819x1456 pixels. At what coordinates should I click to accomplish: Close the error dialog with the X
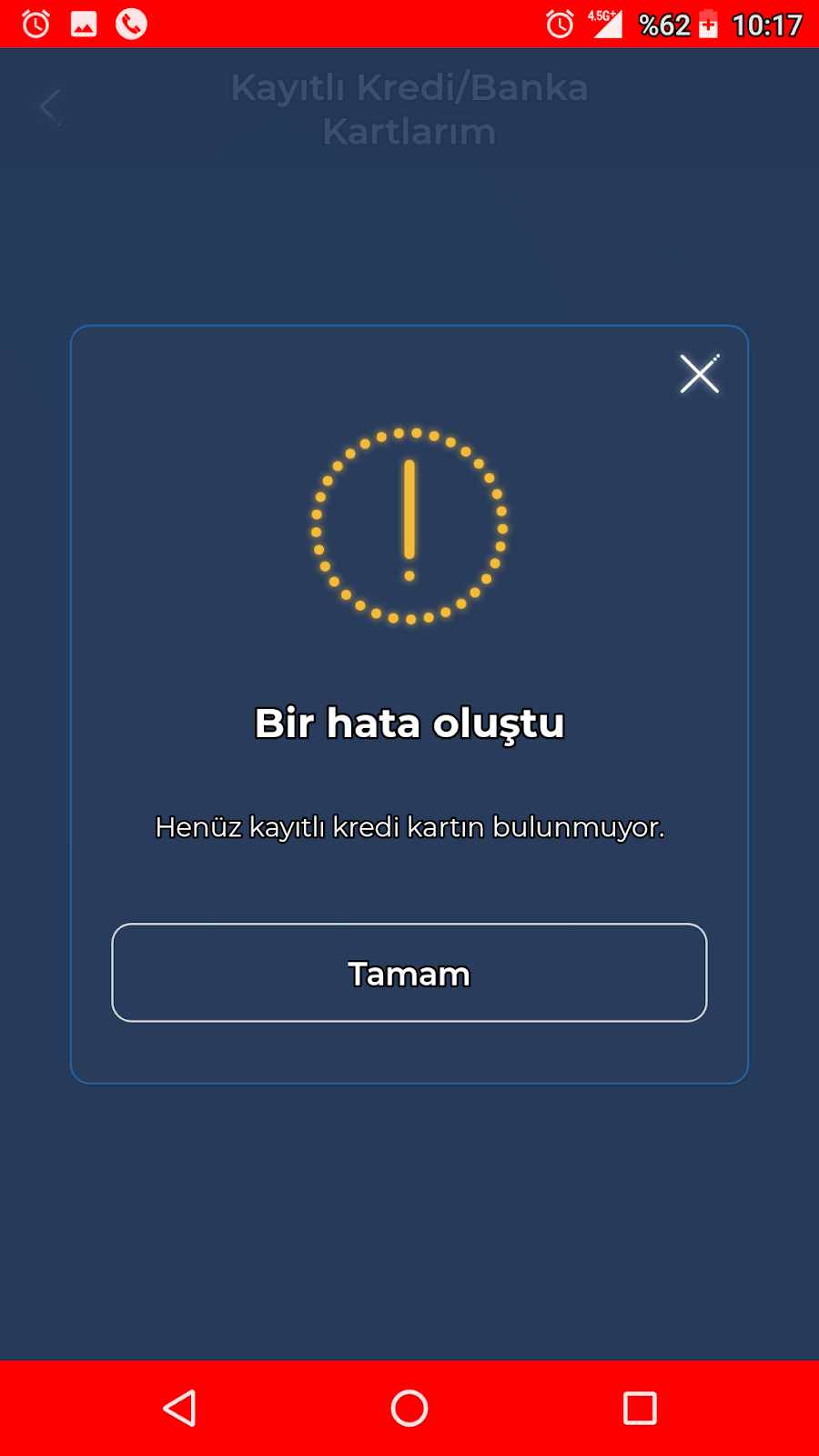pos(699,374)
